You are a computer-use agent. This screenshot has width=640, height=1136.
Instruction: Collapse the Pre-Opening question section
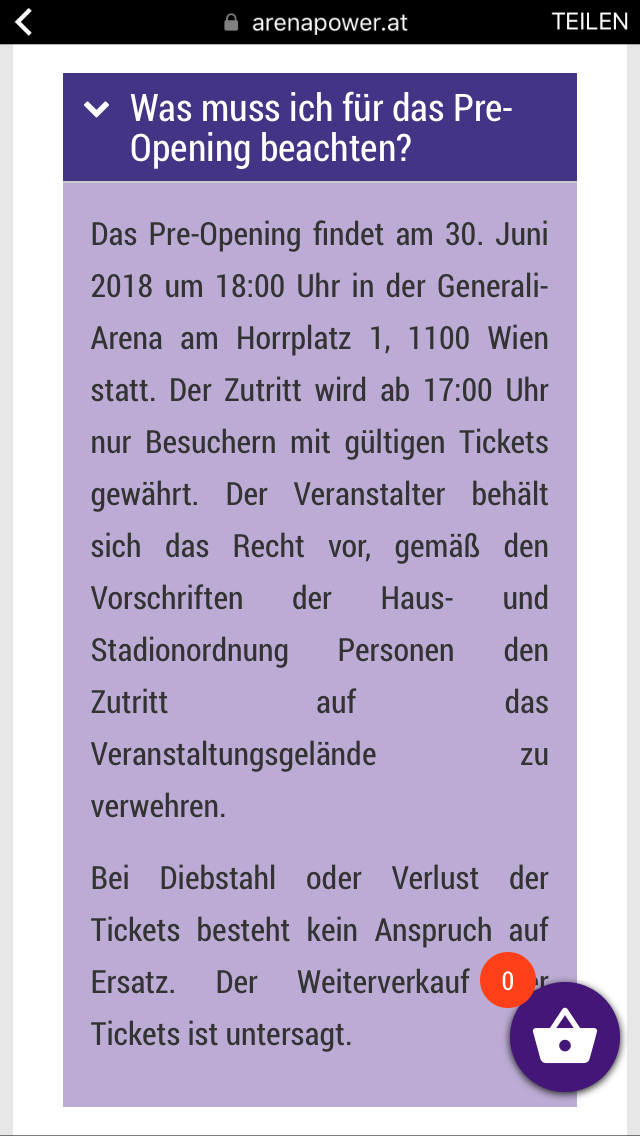click(x=320, y=128)
